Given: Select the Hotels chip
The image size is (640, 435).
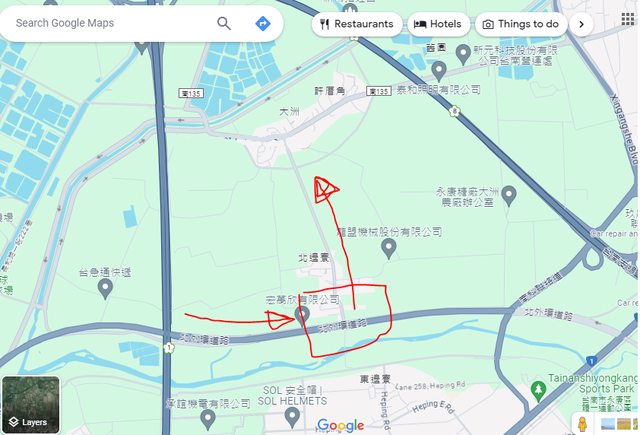Looking at the screenshot, I should click(437, 23).
